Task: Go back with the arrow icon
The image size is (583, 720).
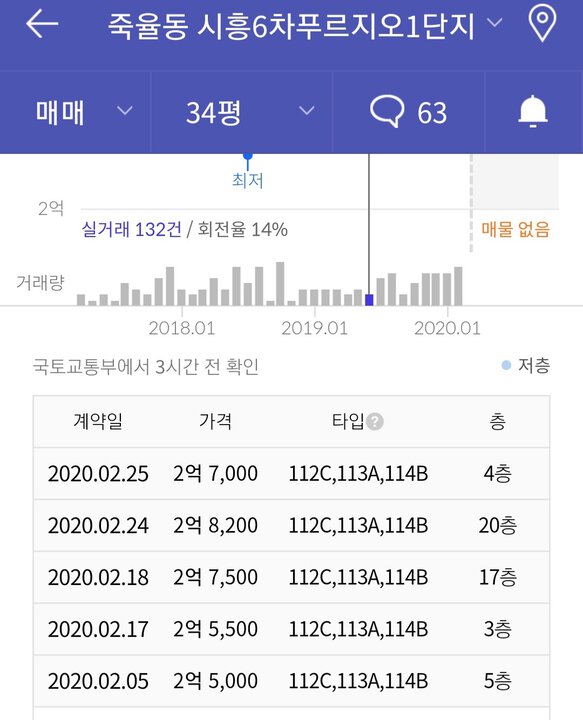Action: pyautogui.click(x=42, y=23)
